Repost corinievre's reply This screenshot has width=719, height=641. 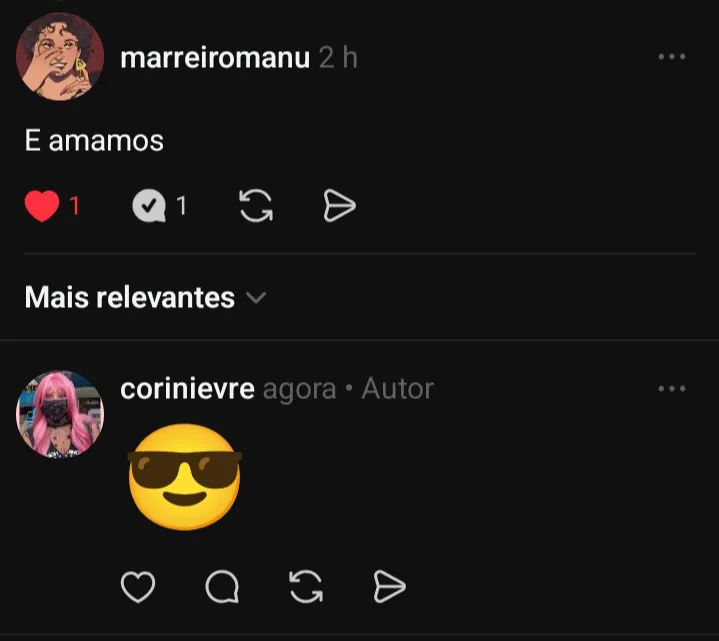pyautogui.click(x=305, y=587)
